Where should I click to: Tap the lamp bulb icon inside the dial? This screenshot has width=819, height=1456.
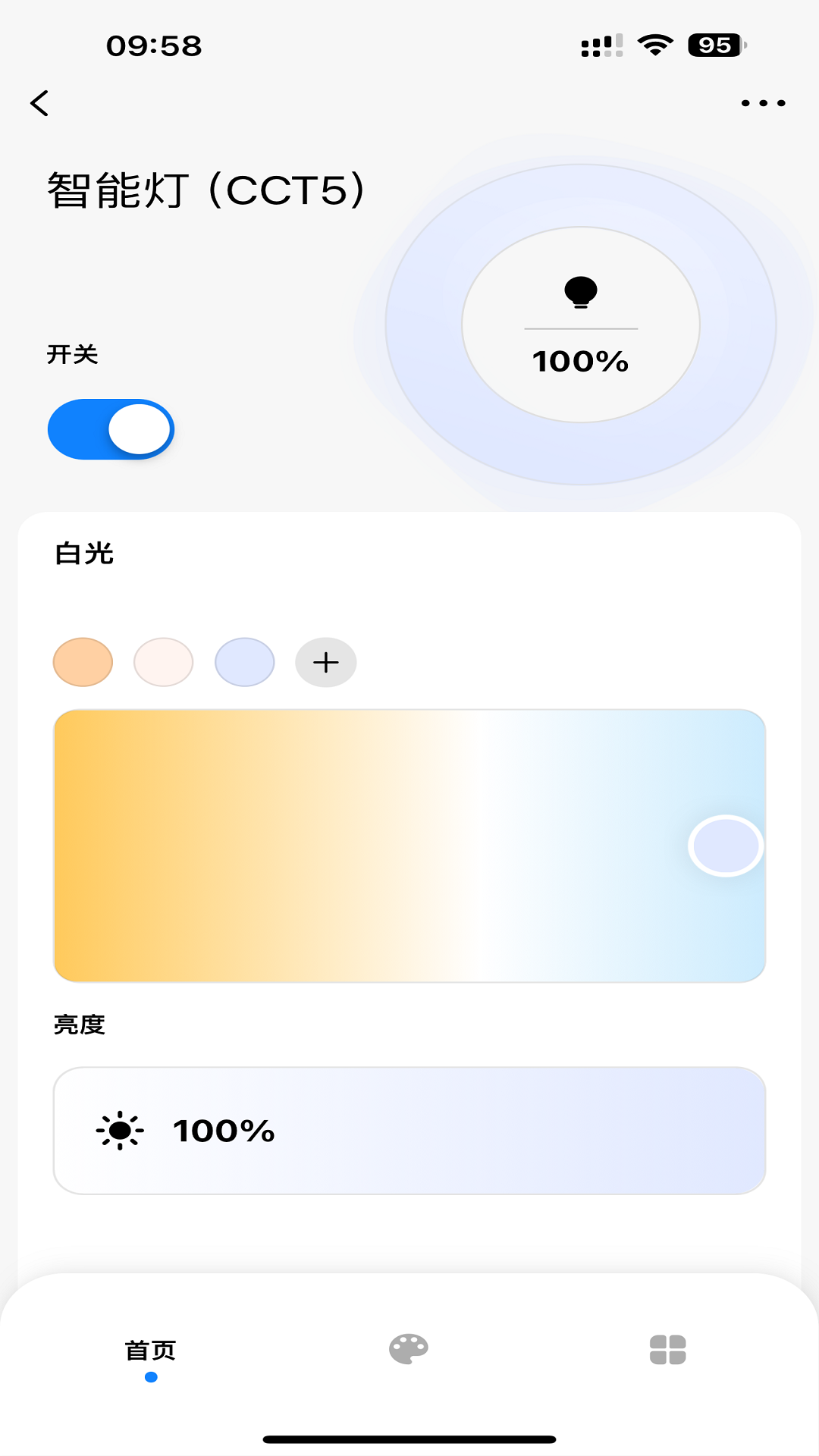[581, 292]
